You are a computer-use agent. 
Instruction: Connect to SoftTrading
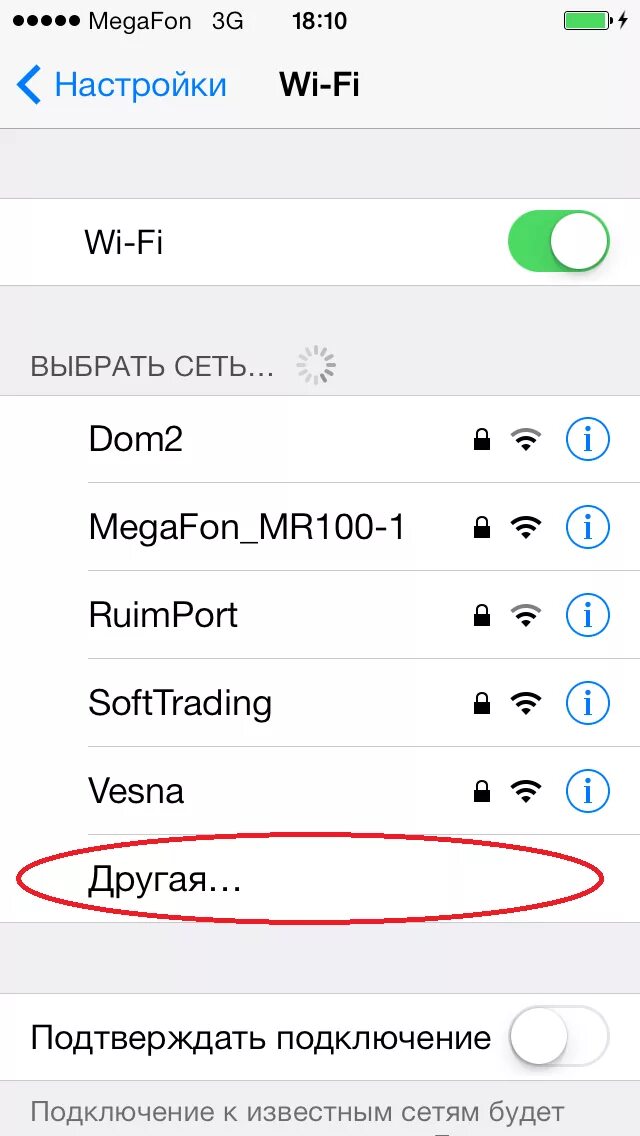(x=320, y=703)
